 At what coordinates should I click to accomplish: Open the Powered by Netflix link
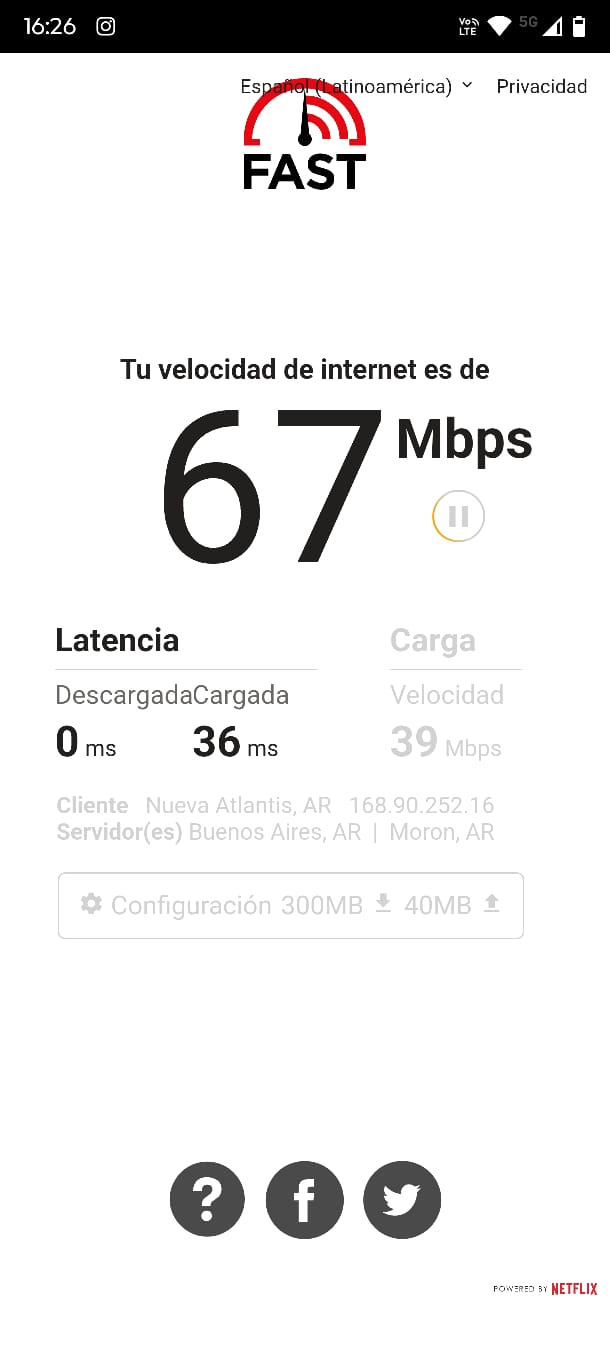point(545,1289)
